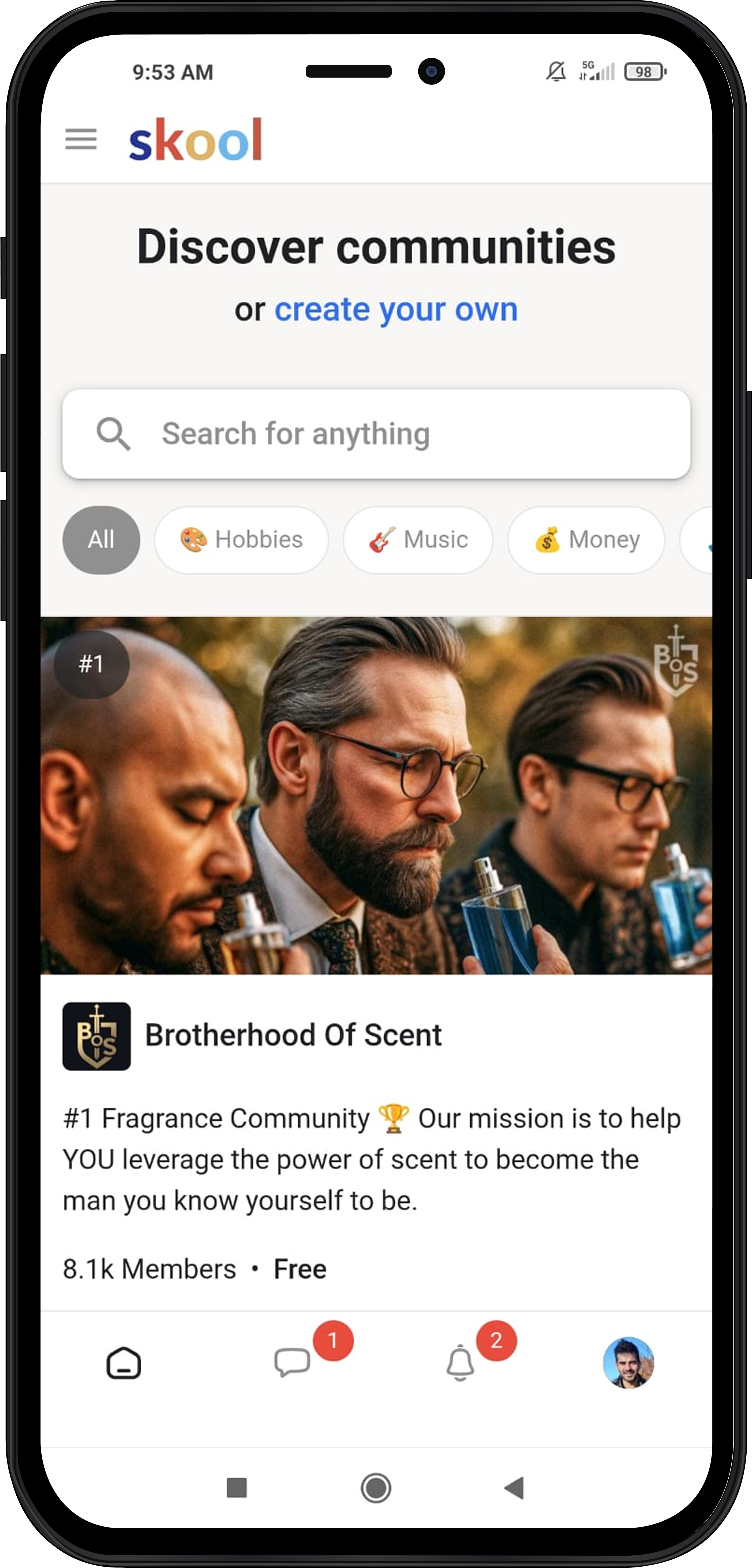Follow the 'create your own' link
Screen dimensions: 752x1568
[x=396, y=310]
